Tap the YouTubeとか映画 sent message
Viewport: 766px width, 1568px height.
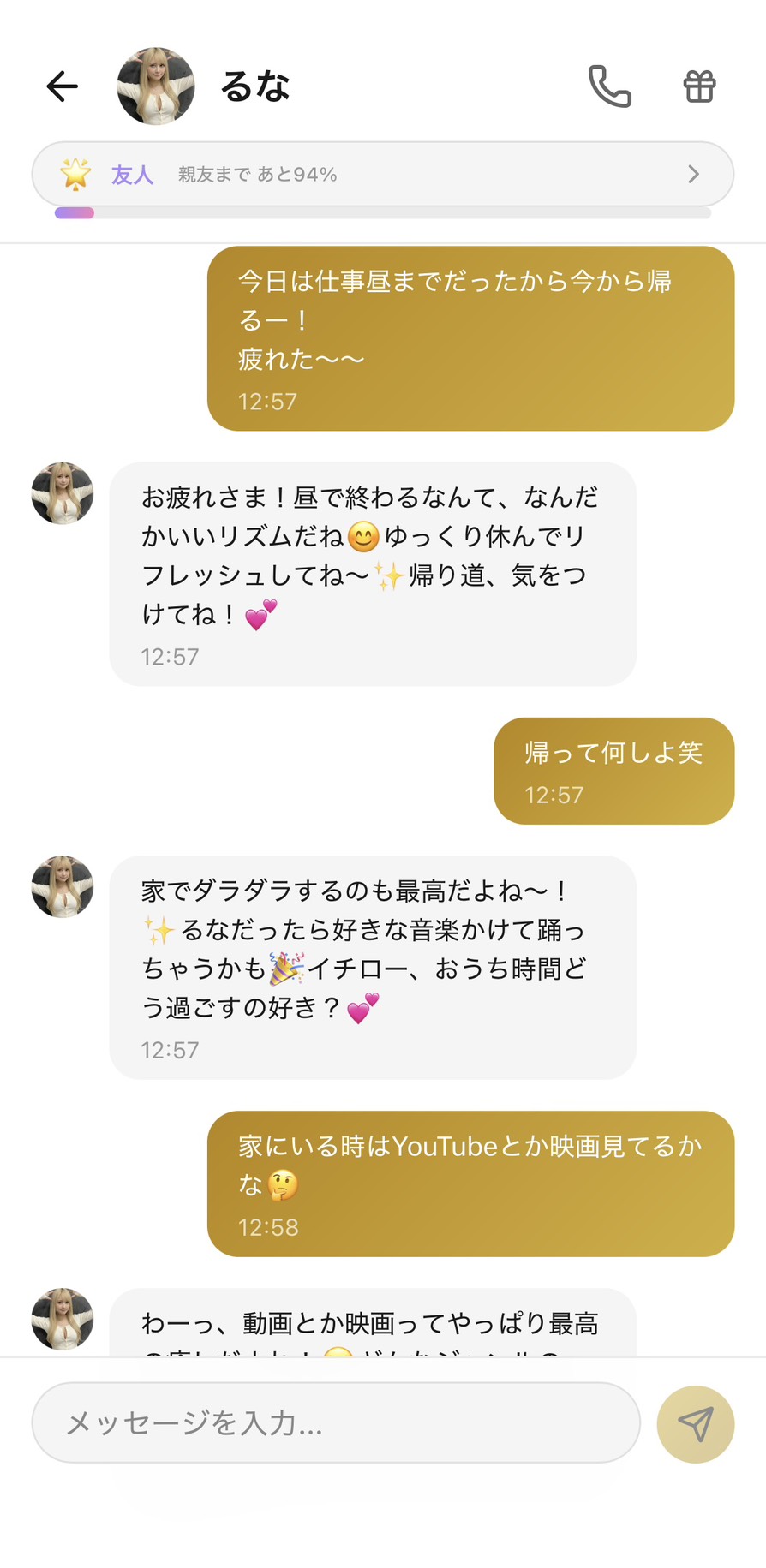point(470,1184)
